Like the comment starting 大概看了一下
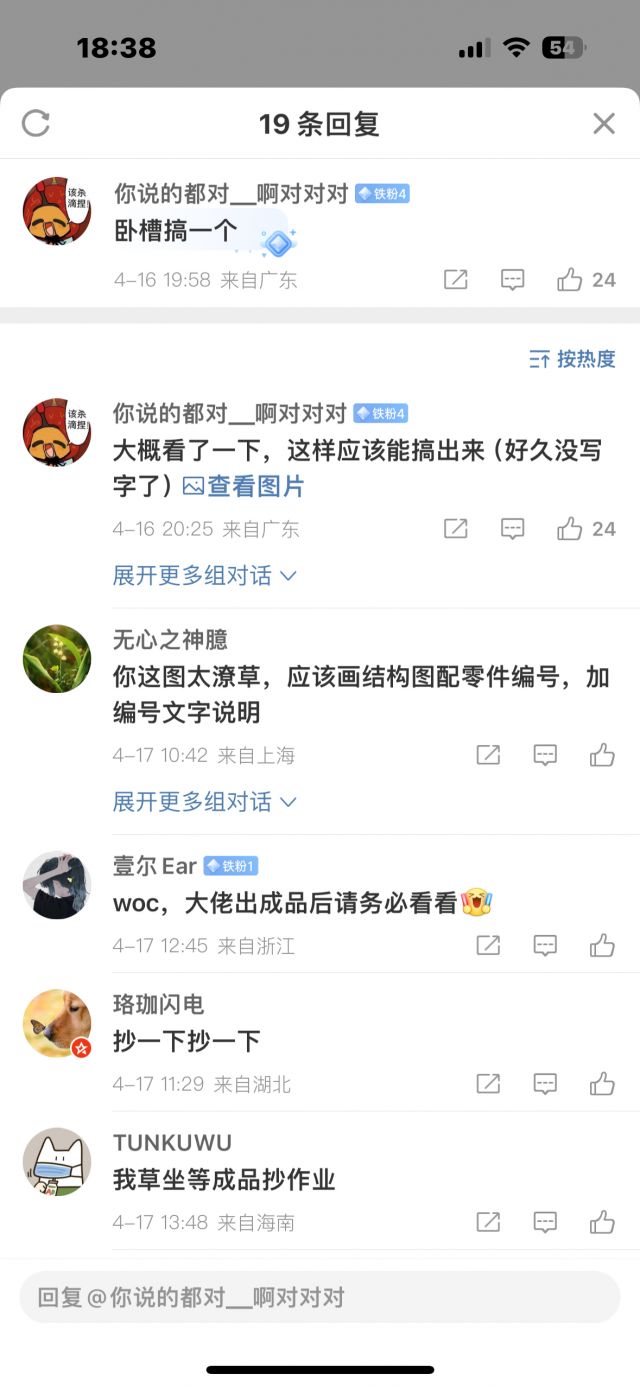Screen dimensions: 640x1387 [570, 529]
